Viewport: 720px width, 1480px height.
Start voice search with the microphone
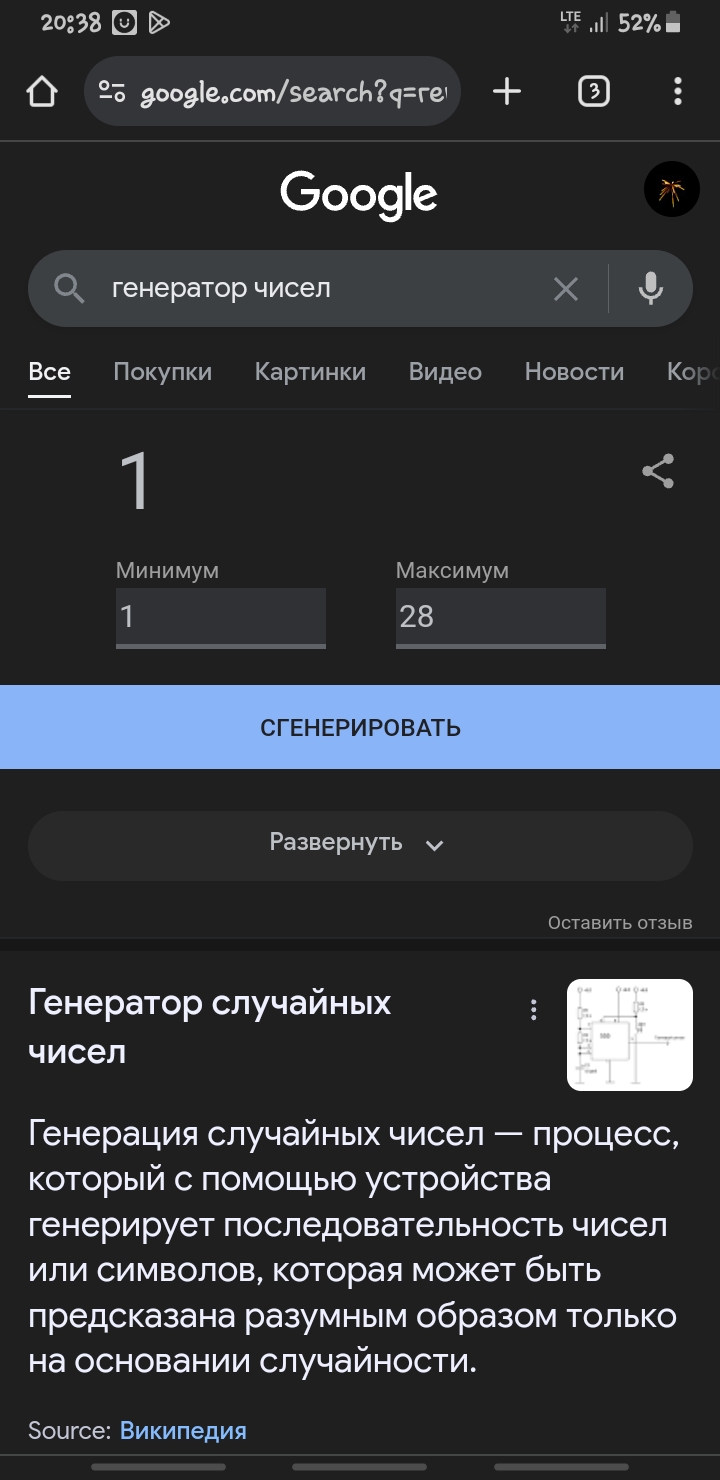click(651, 289)
